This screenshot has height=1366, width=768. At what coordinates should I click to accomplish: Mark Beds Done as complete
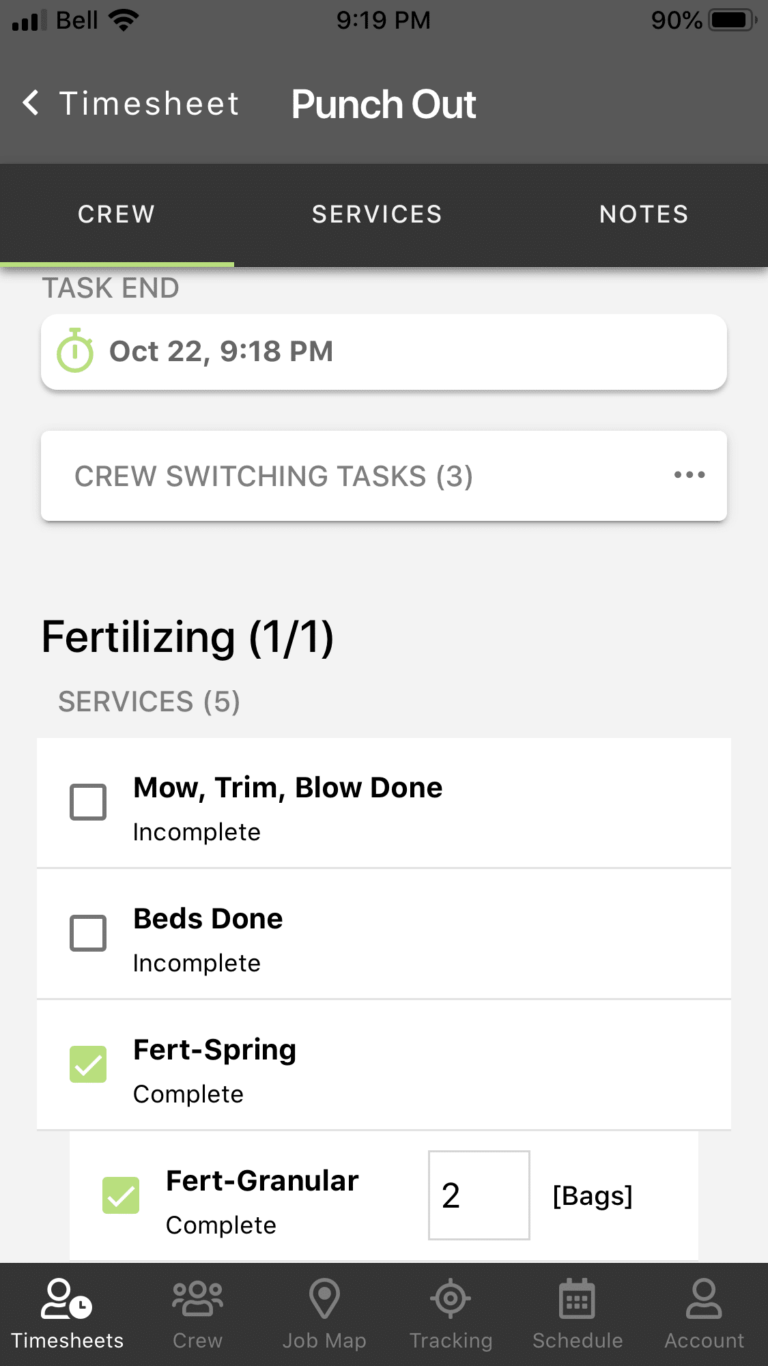tap(88, 933)
